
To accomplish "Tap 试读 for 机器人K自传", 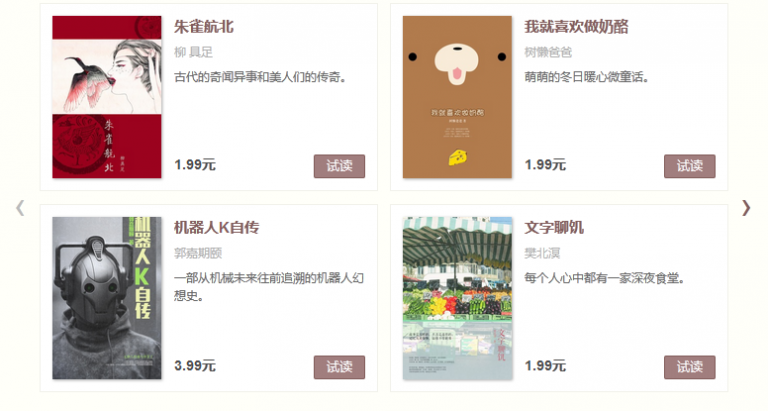I will click(339, 367).
